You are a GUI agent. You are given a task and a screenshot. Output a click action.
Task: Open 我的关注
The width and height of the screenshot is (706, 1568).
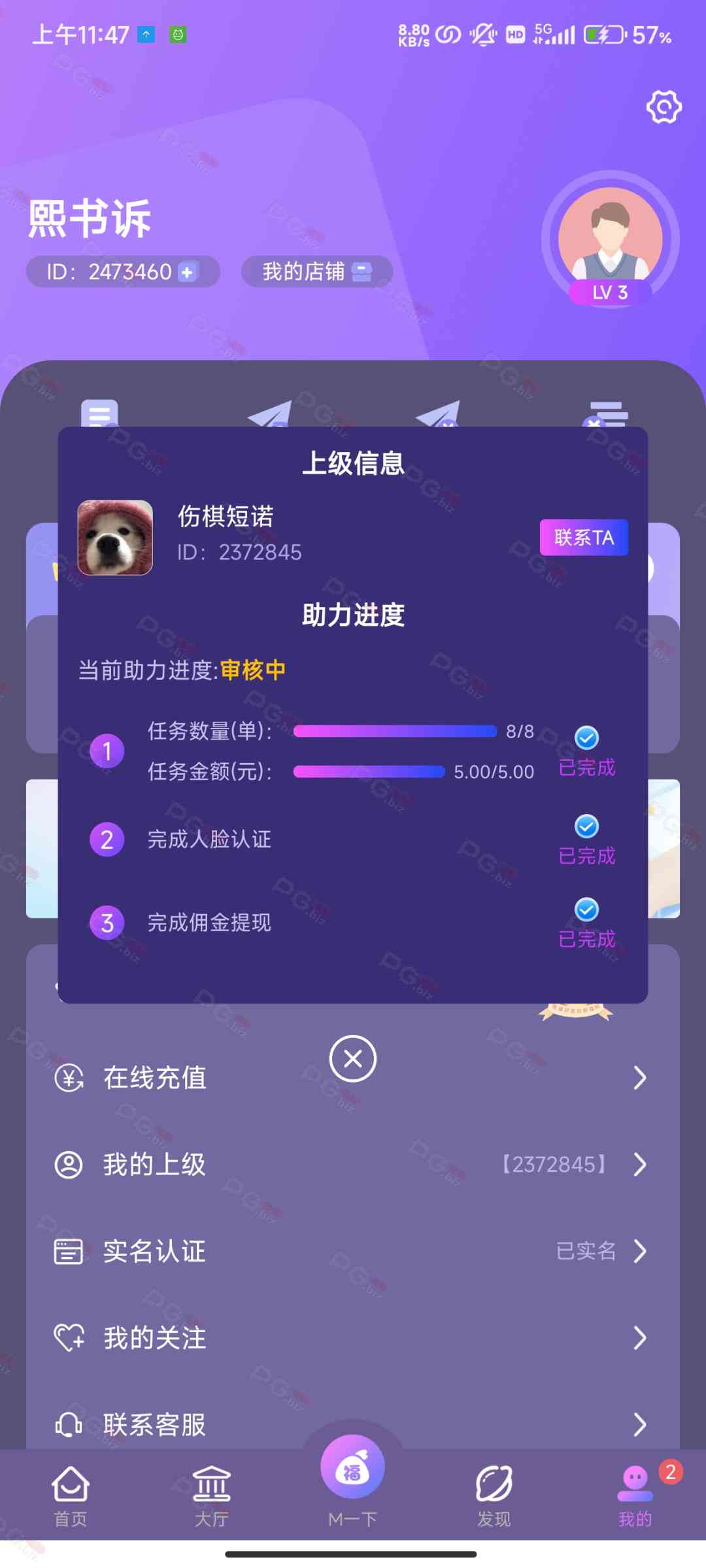(x=353, y=1337)
